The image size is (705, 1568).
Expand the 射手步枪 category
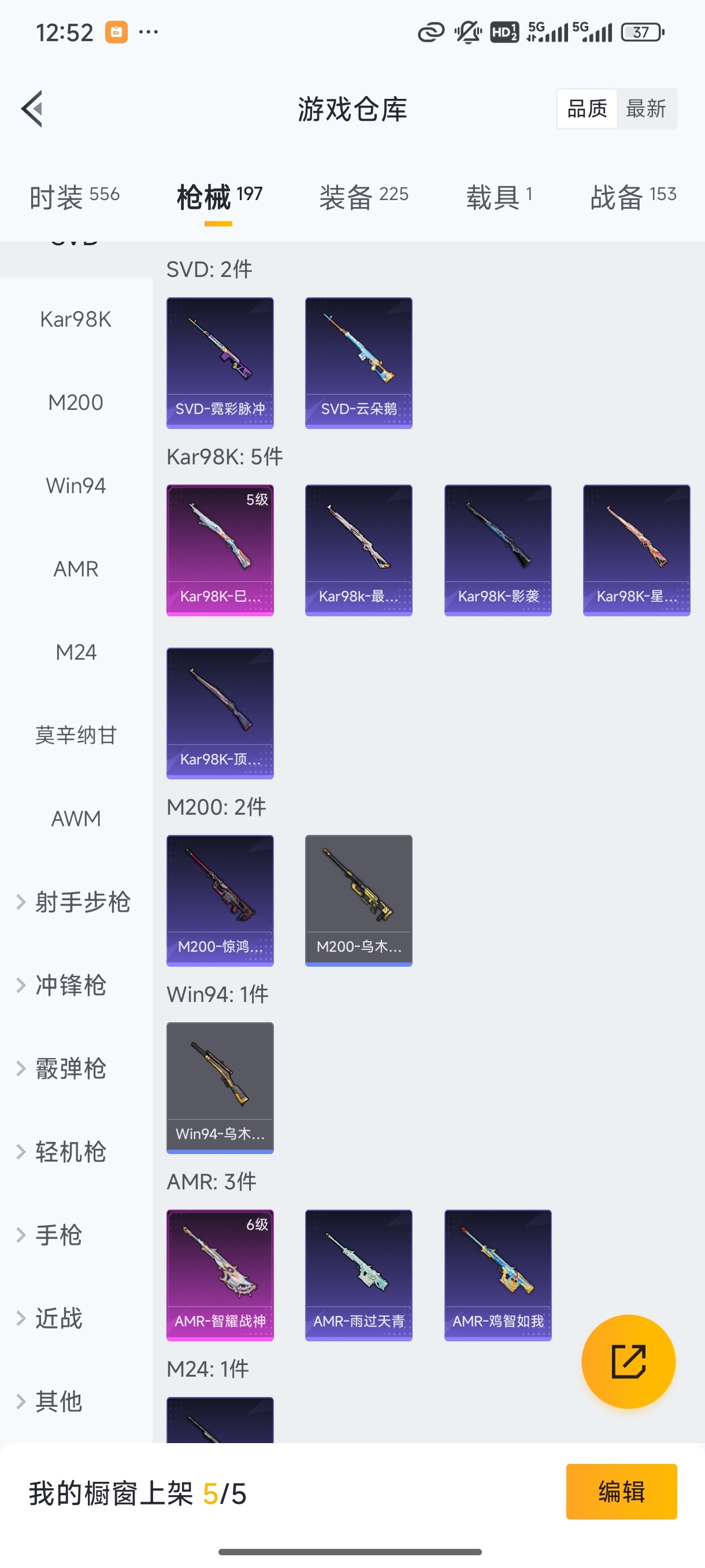tap(76, 902)
